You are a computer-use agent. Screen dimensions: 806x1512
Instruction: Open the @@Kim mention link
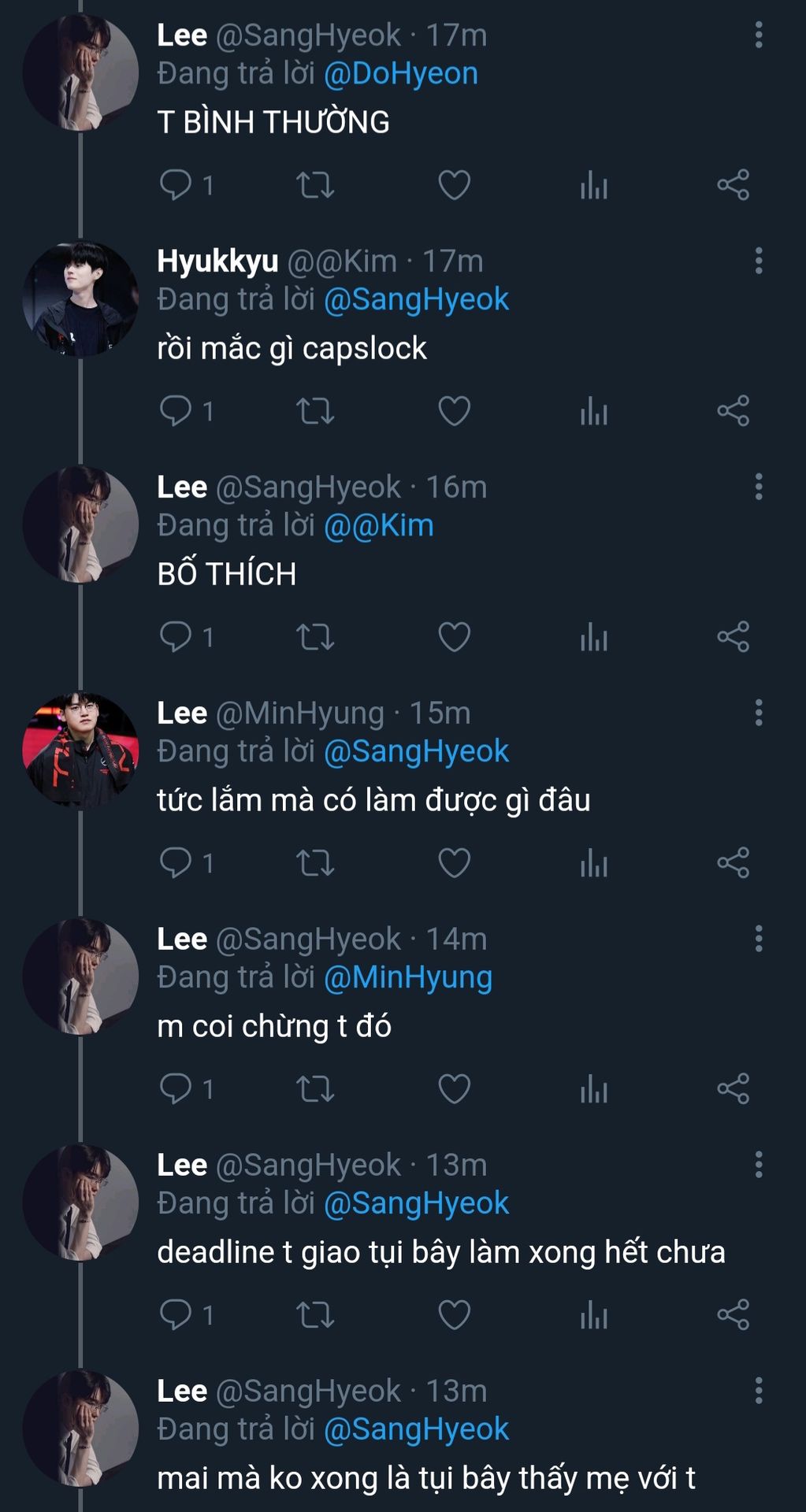(378, 526)
